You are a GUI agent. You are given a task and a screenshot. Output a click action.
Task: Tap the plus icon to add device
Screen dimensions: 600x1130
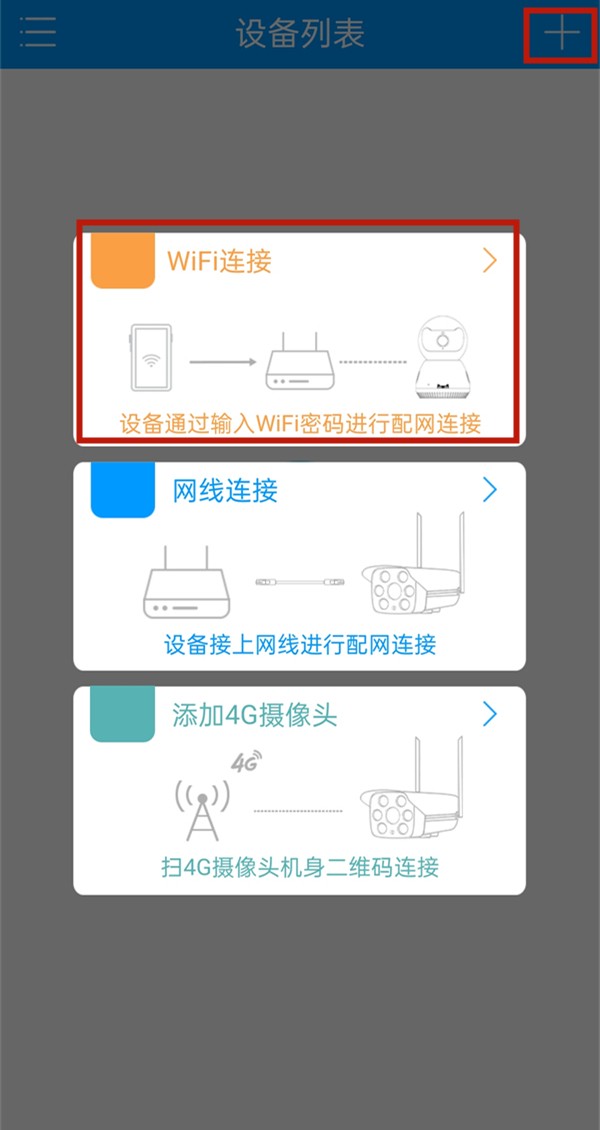(x=561, y=33)
